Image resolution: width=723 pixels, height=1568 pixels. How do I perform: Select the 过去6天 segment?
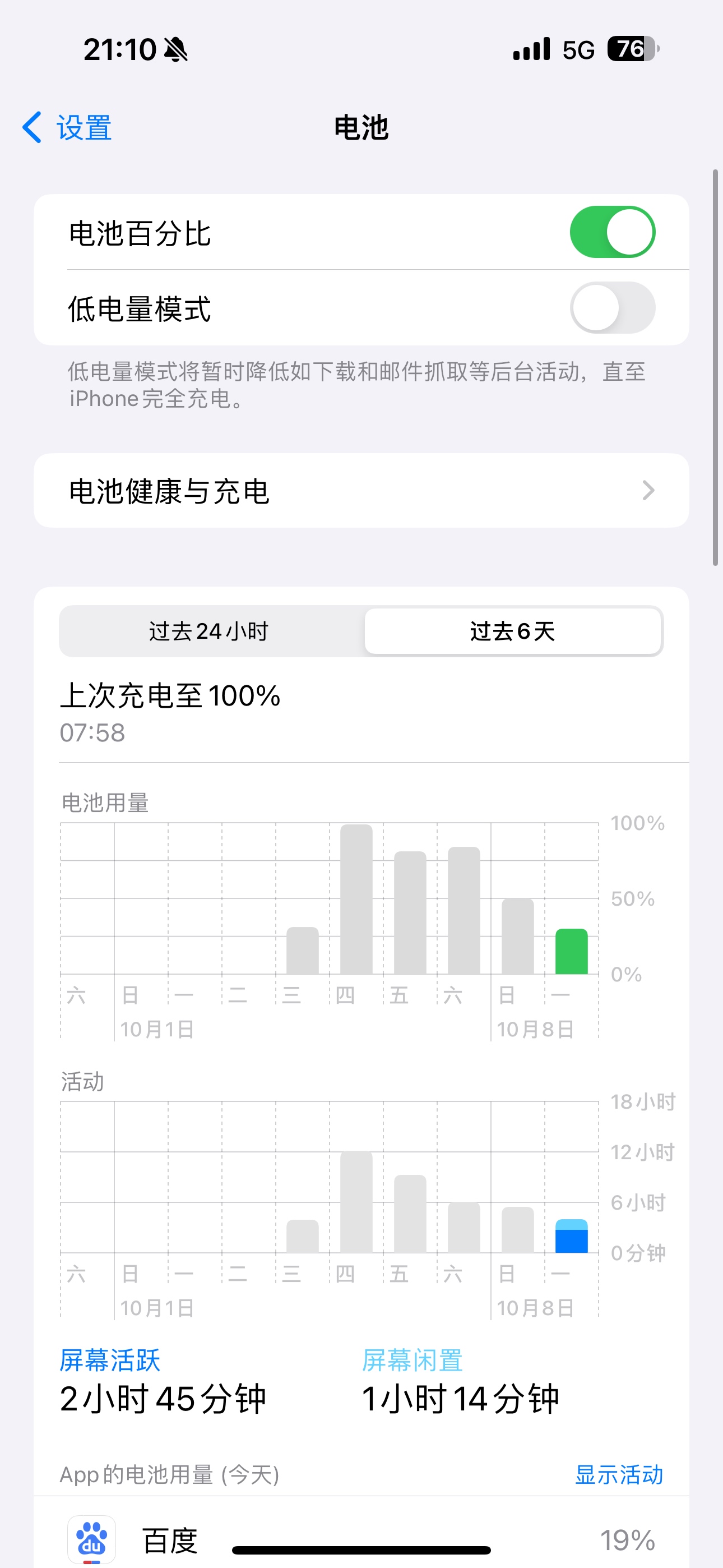click(512, 631)
